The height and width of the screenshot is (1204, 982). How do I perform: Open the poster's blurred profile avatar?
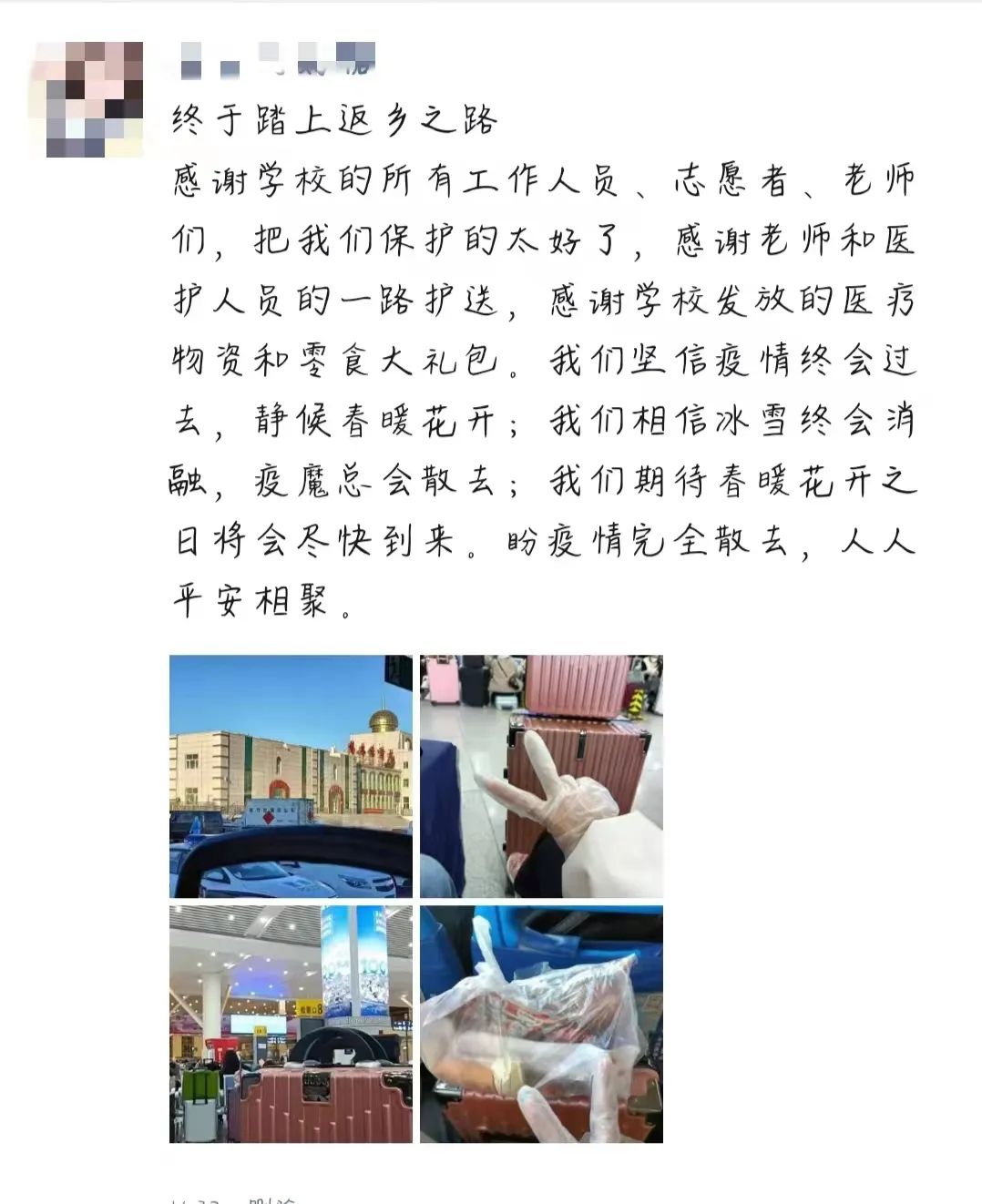(x=95, y=98)
